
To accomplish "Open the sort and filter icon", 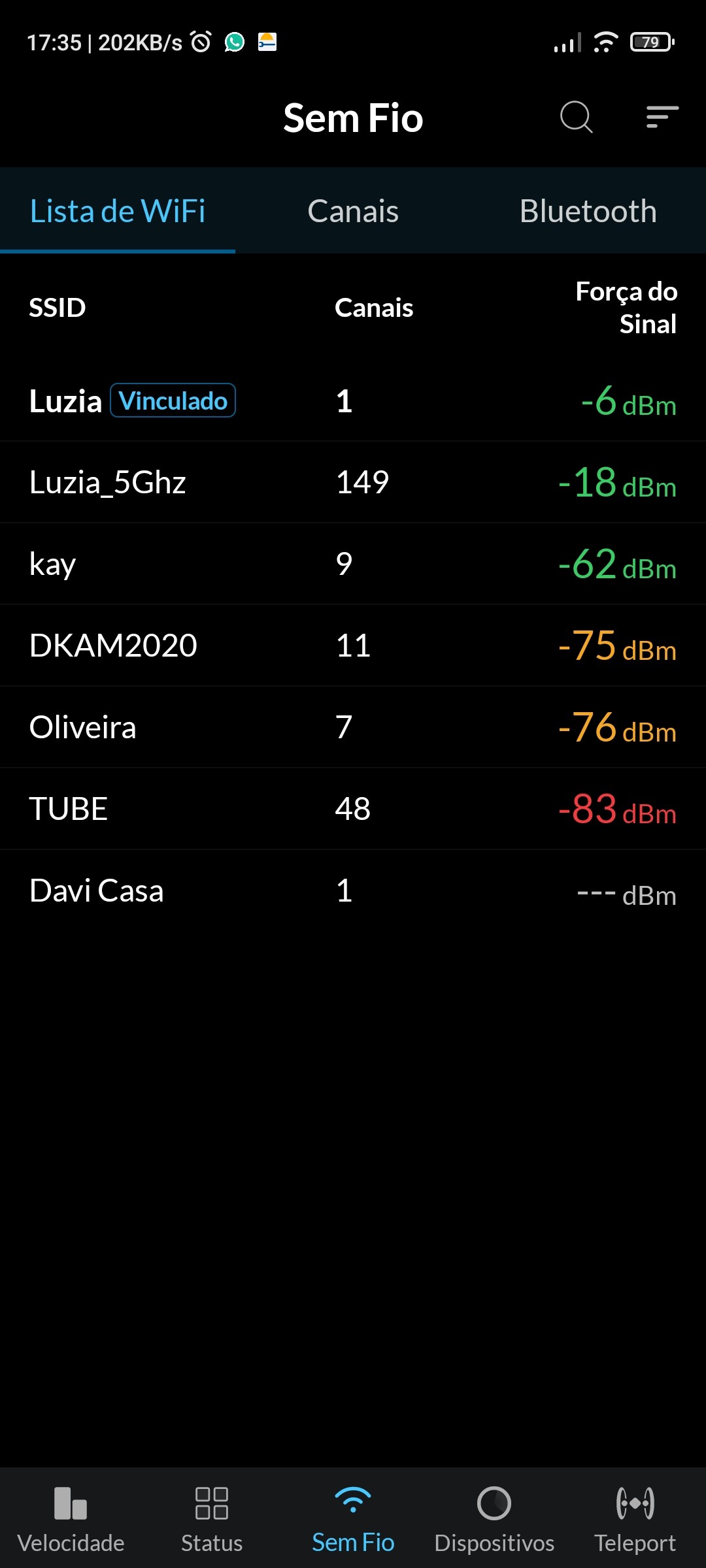I will (x=662, y=118).
